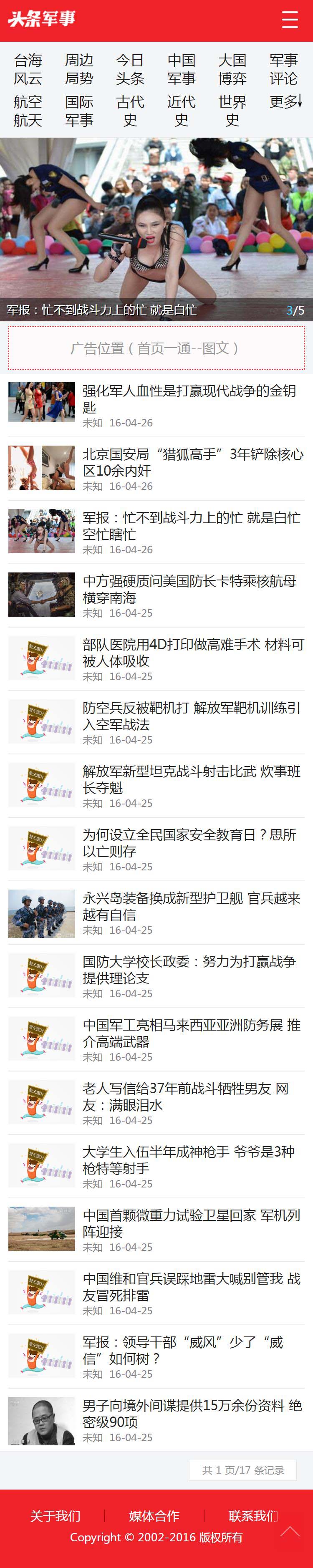Viewport: 313px width, 1568px height.
Task: Open 中方强硬质问美国防长卡特 article
Action: click(x=189, y=589)
